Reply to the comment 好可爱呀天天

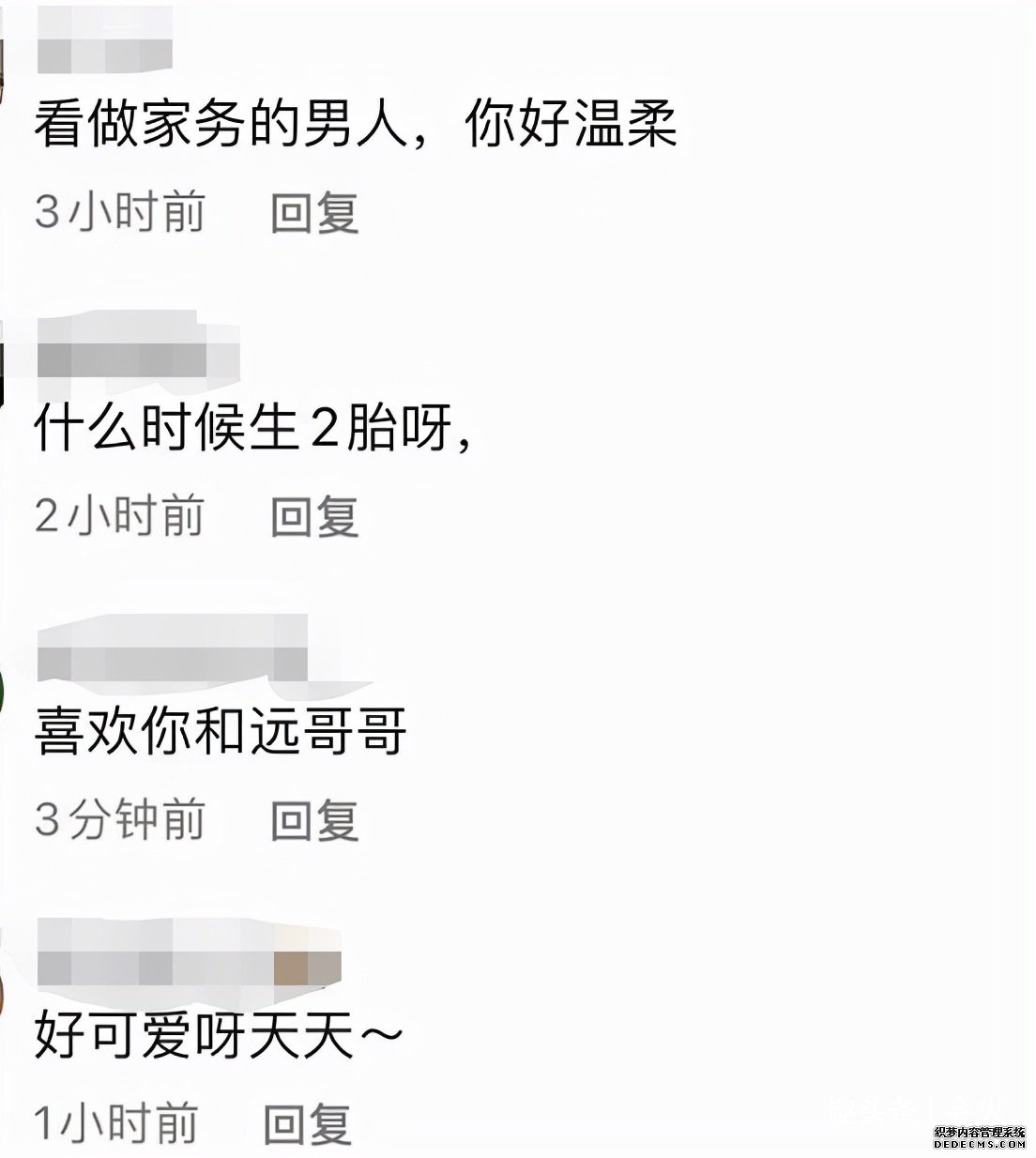[x=307, y=1124]
